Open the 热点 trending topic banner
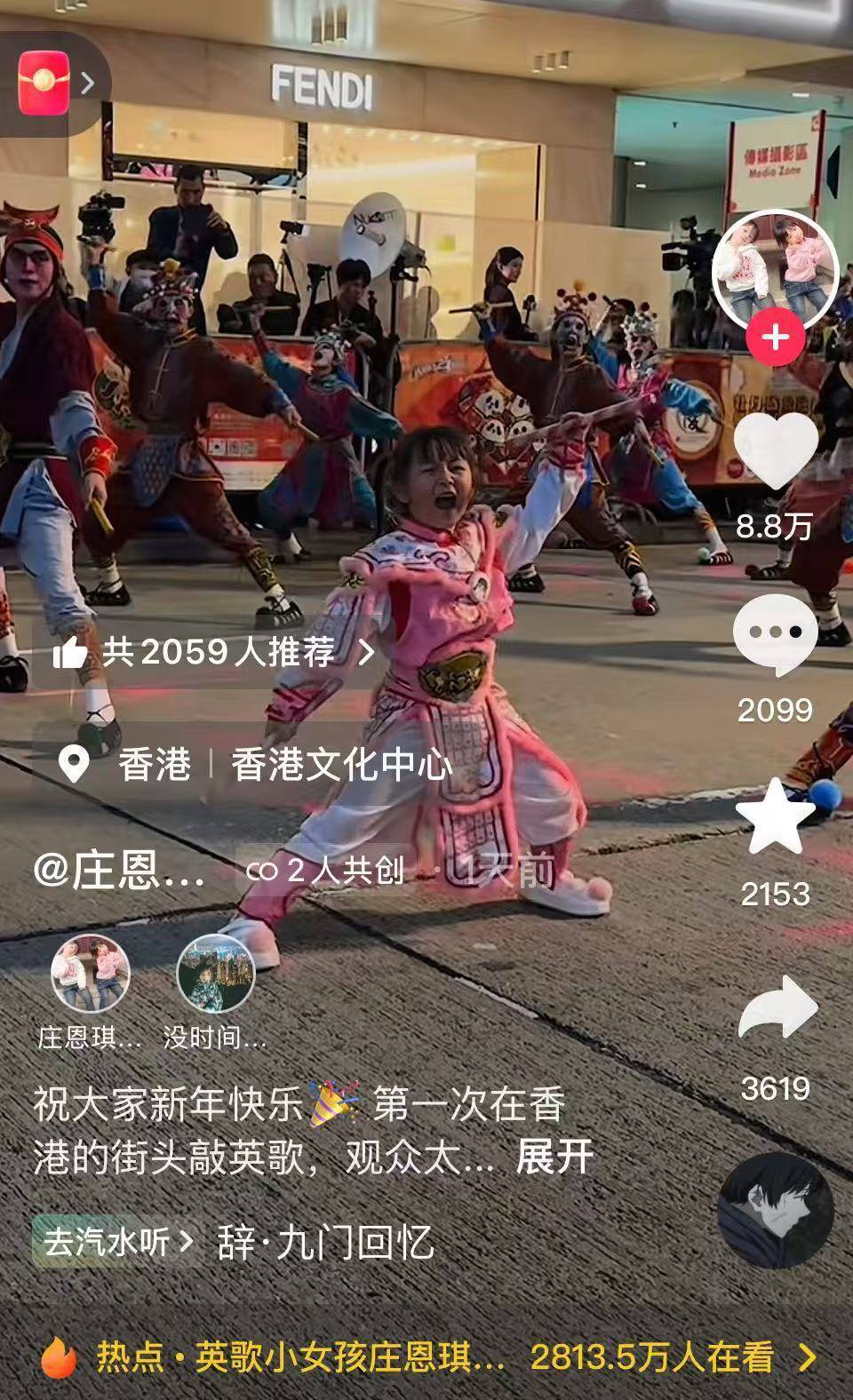 point(426,1356)
